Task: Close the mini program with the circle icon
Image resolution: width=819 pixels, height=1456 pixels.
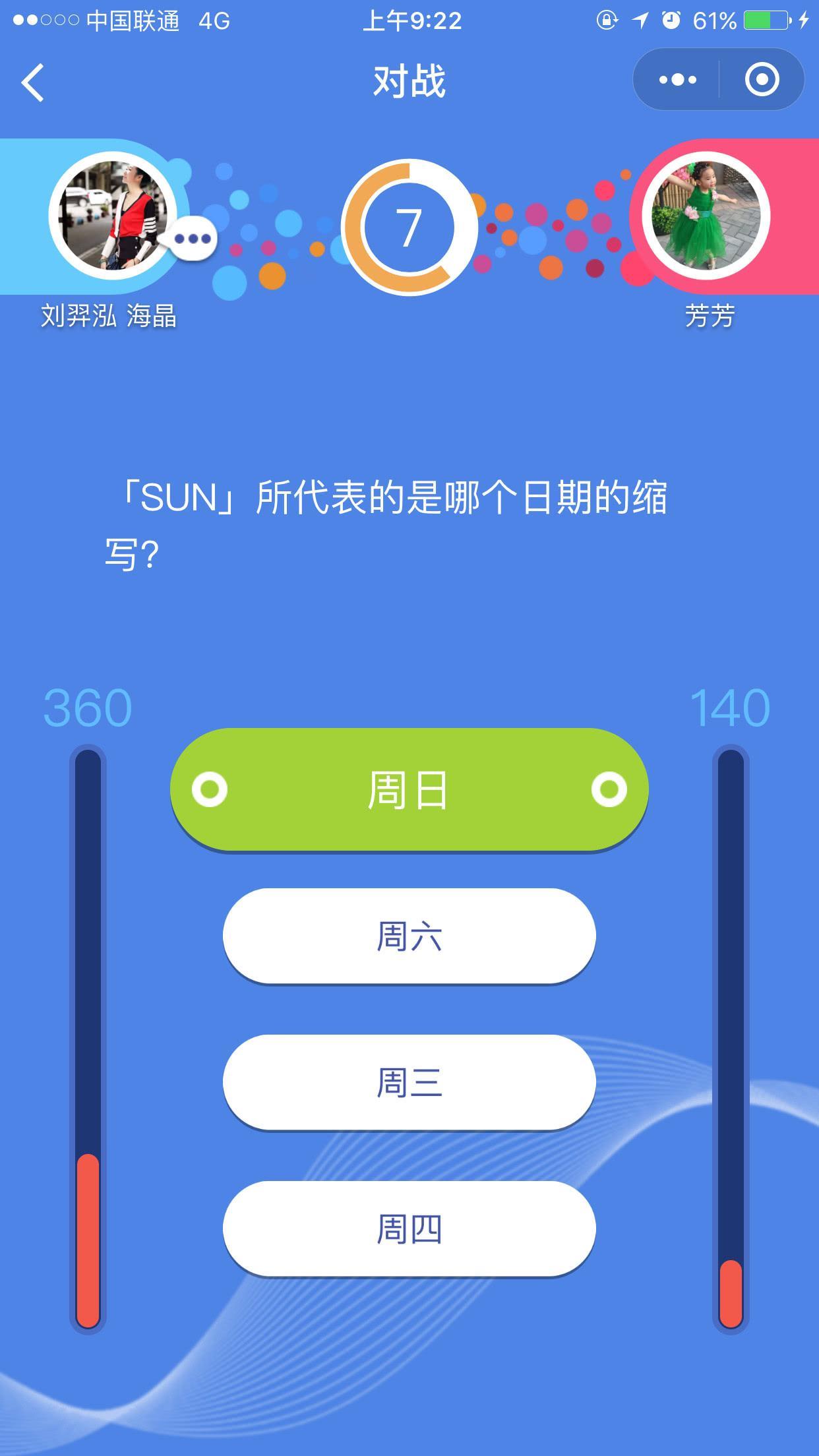Action: pyautogui.click(x=762, y=80)
